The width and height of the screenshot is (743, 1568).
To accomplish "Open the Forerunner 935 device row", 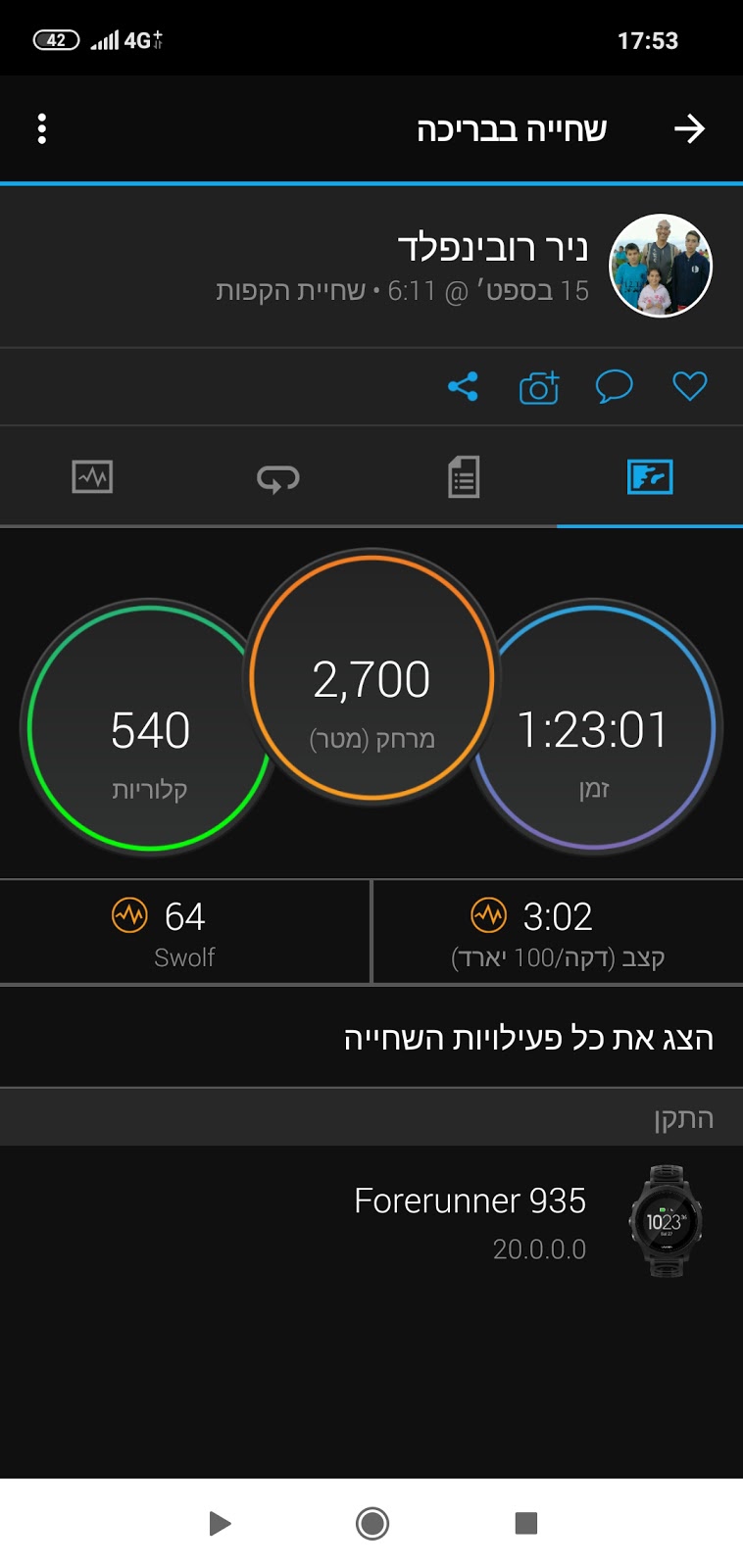I will [471, 1220].
